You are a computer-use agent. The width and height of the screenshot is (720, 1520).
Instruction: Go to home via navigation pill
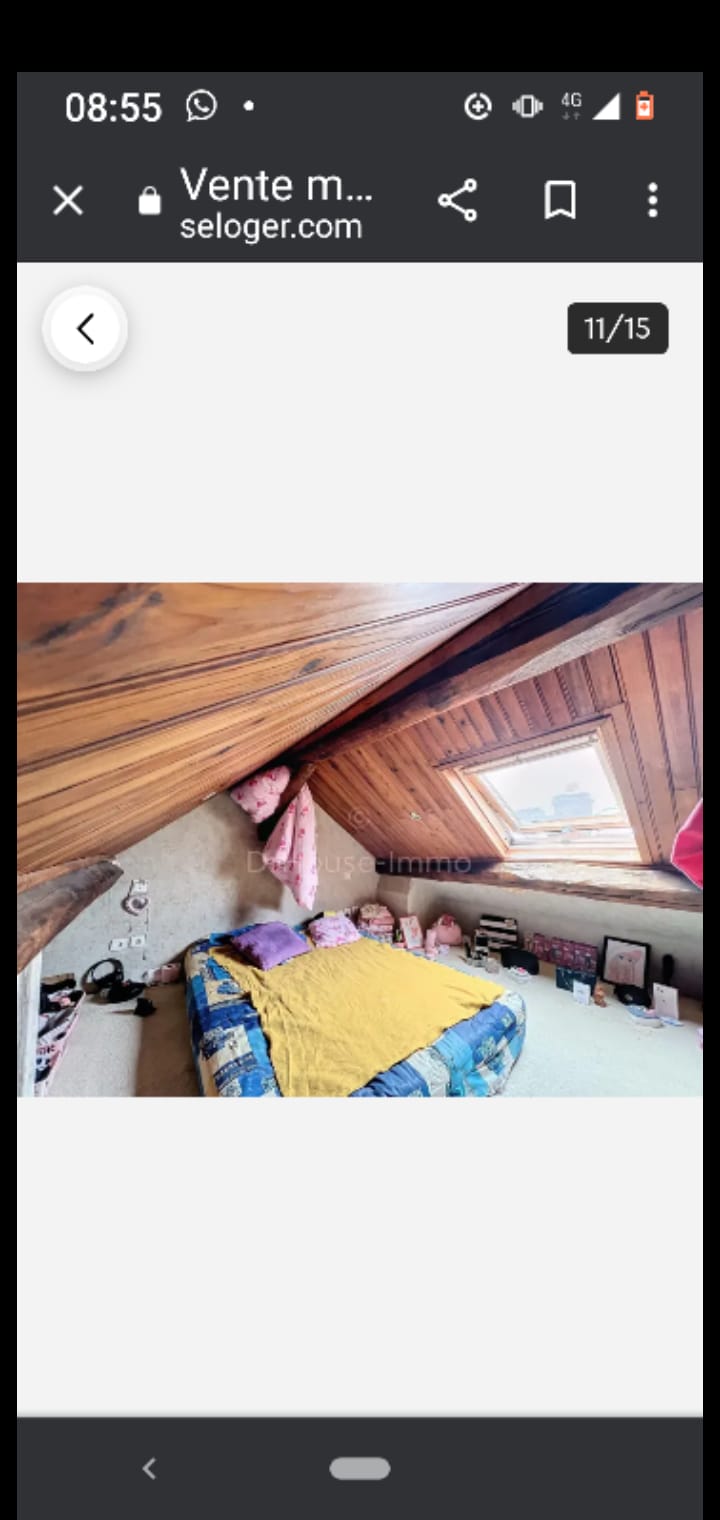(x=360, y=1468)
